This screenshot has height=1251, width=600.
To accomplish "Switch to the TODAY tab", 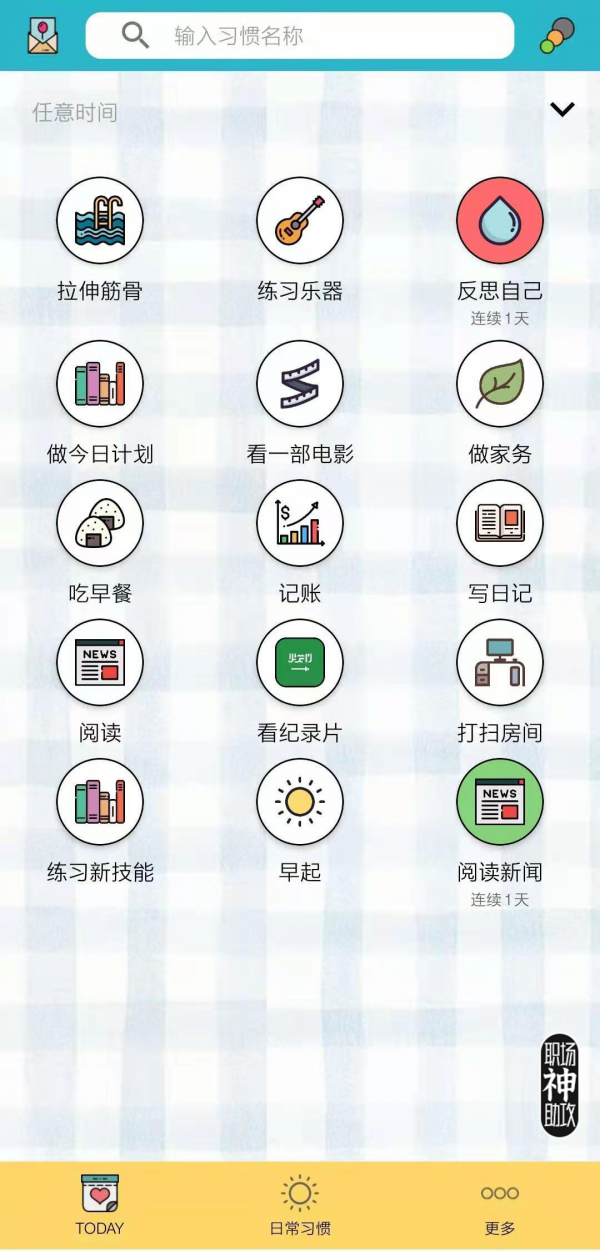I will [100, 1205].
